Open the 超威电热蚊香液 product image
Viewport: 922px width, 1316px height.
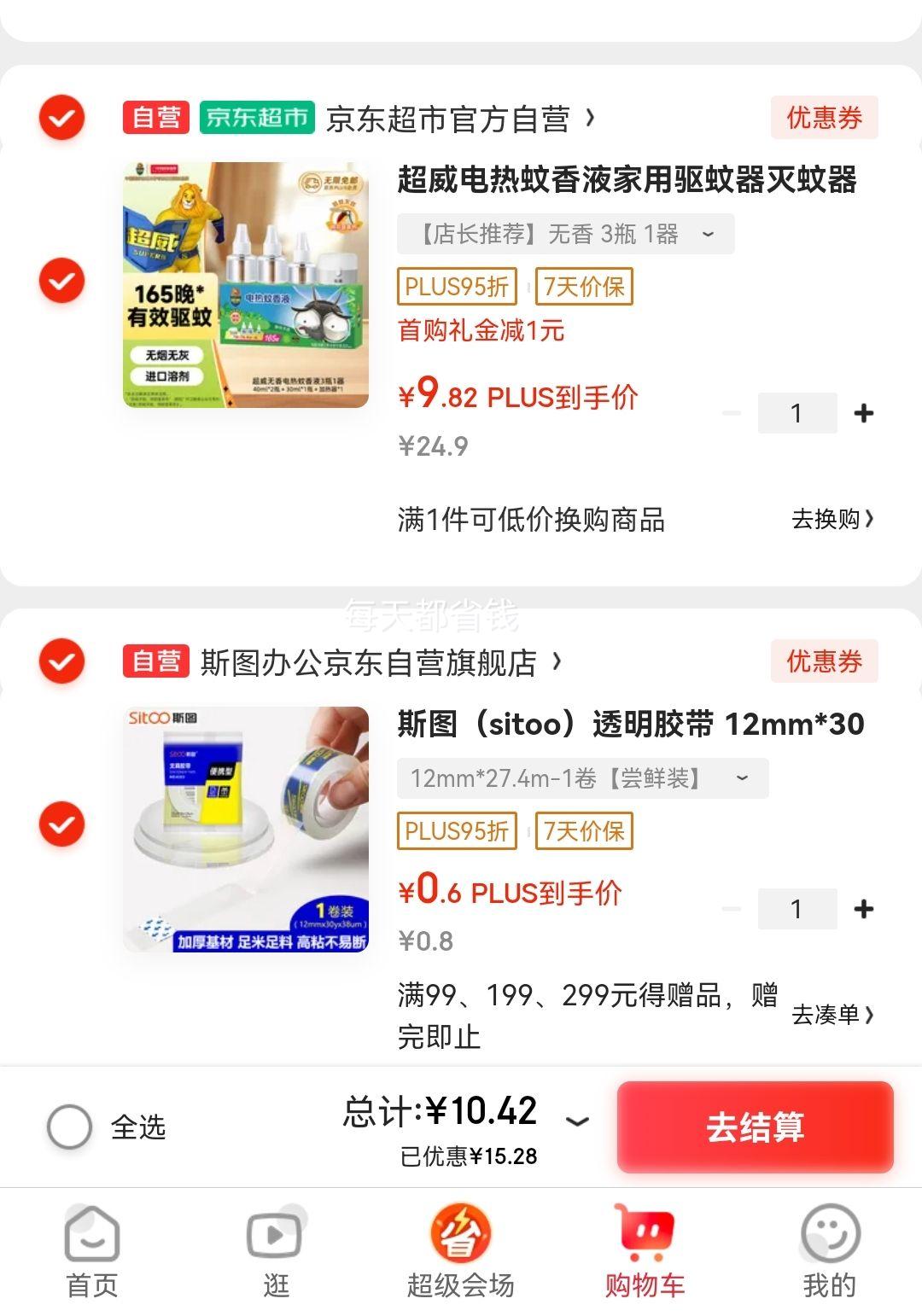pos(246,284)
